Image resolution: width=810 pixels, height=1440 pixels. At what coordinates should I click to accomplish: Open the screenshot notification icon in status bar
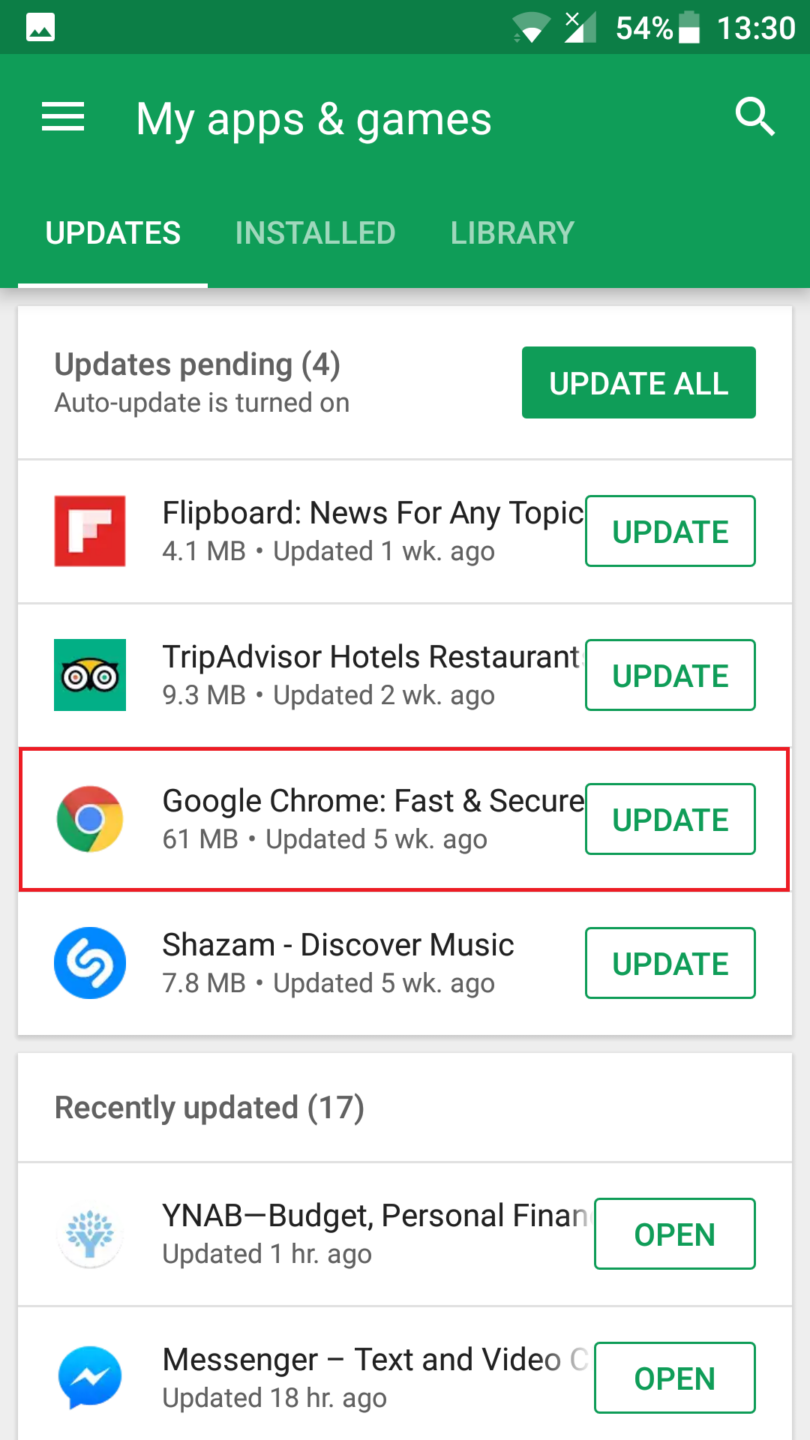coord(39,27)
